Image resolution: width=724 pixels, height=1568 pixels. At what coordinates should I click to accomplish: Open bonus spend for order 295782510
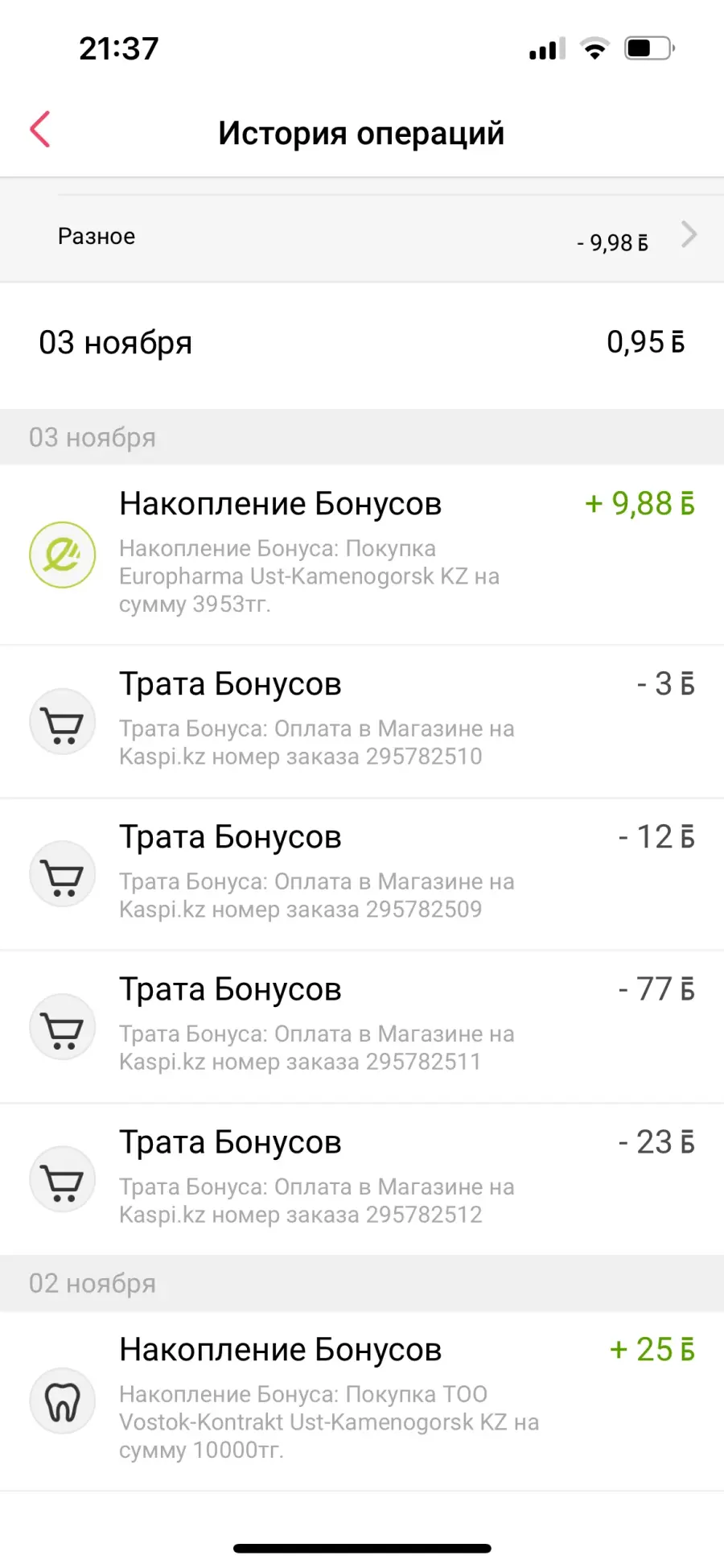tap(362, 721)
